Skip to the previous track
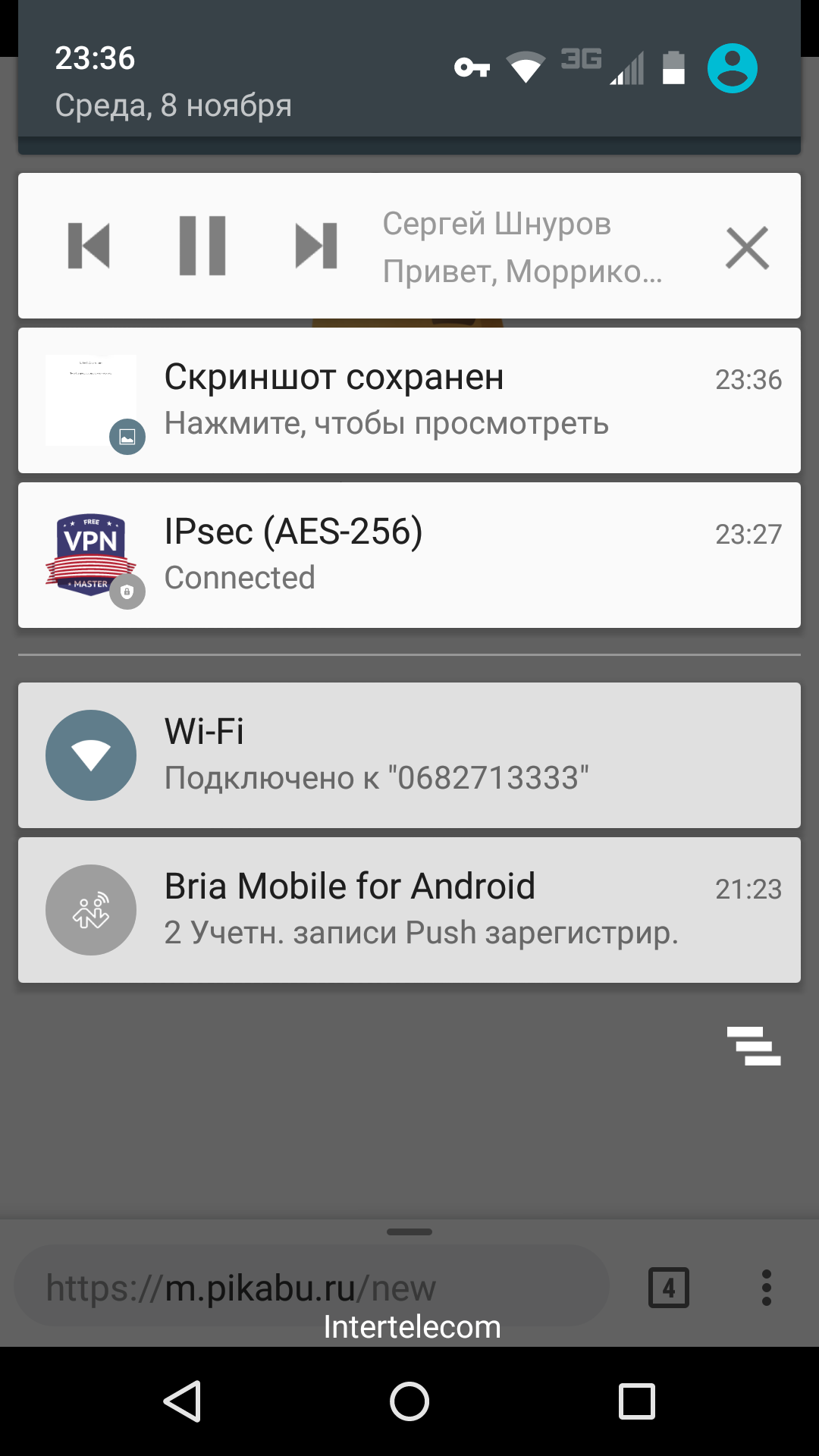Image resolution: width=819 pixels, height=1456 pixels. (x=89, y=246)
